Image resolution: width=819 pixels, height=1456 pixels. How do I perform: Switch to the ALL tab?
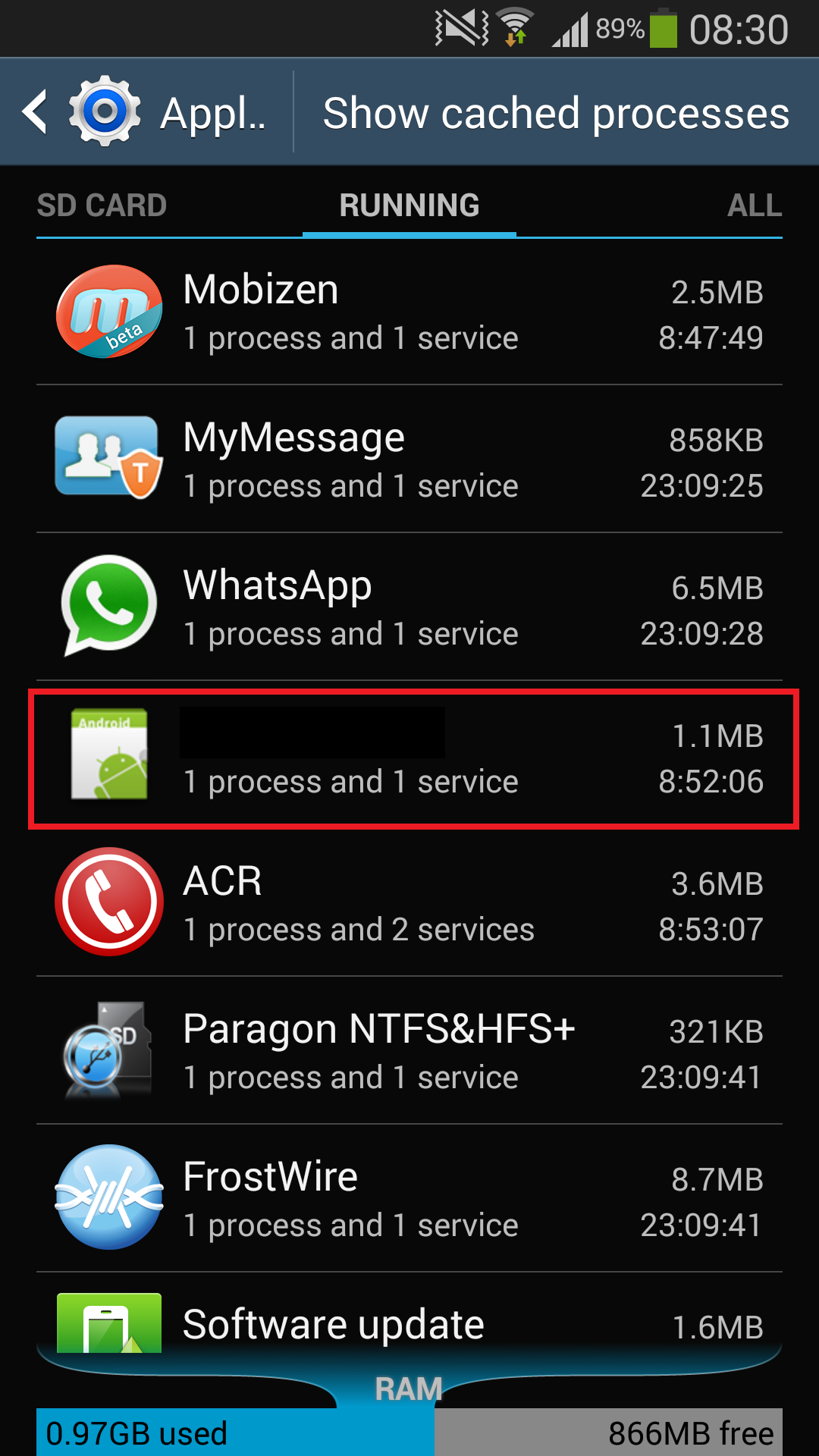[754, 206]
